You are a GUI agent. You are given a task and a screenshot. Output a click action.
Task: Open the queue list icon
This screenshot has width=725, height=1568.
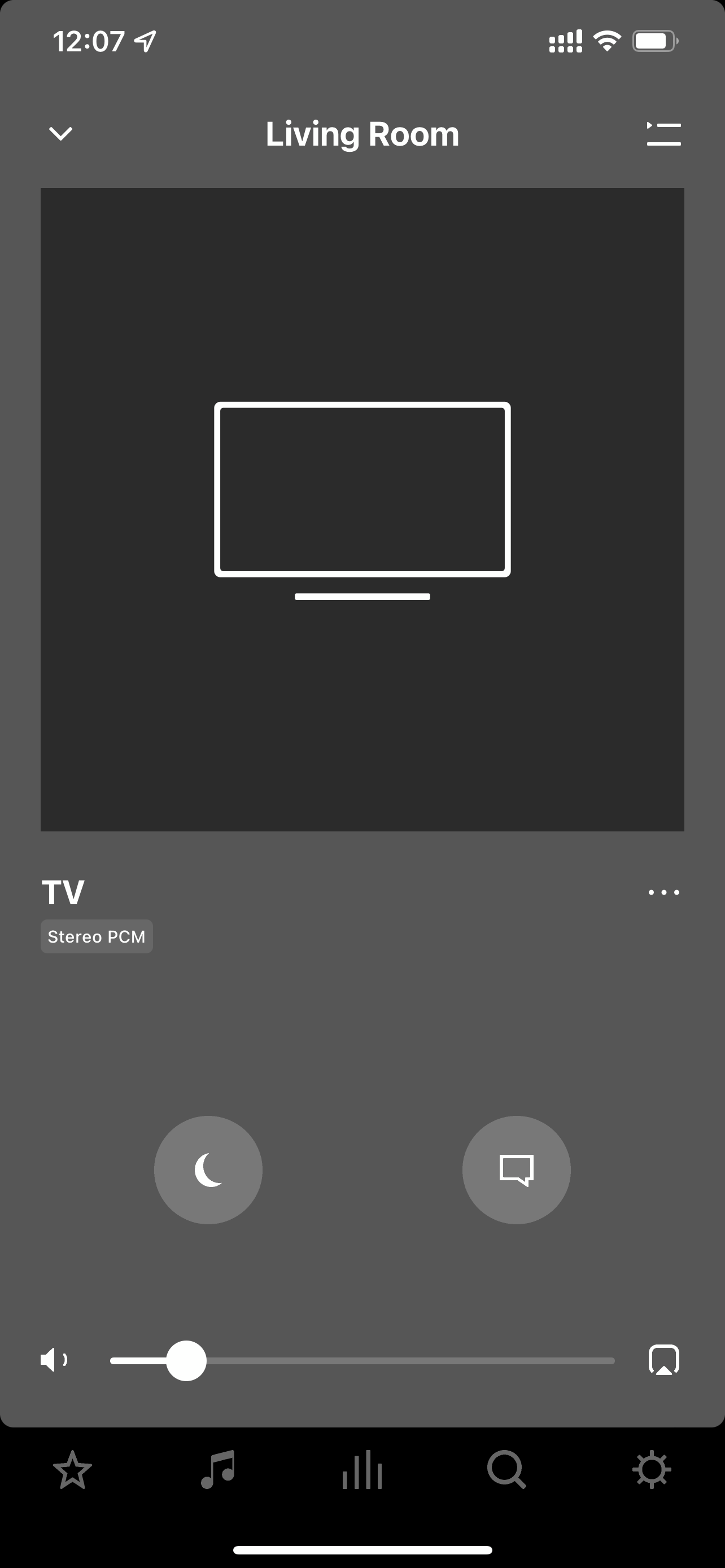[x=663, y=134]
